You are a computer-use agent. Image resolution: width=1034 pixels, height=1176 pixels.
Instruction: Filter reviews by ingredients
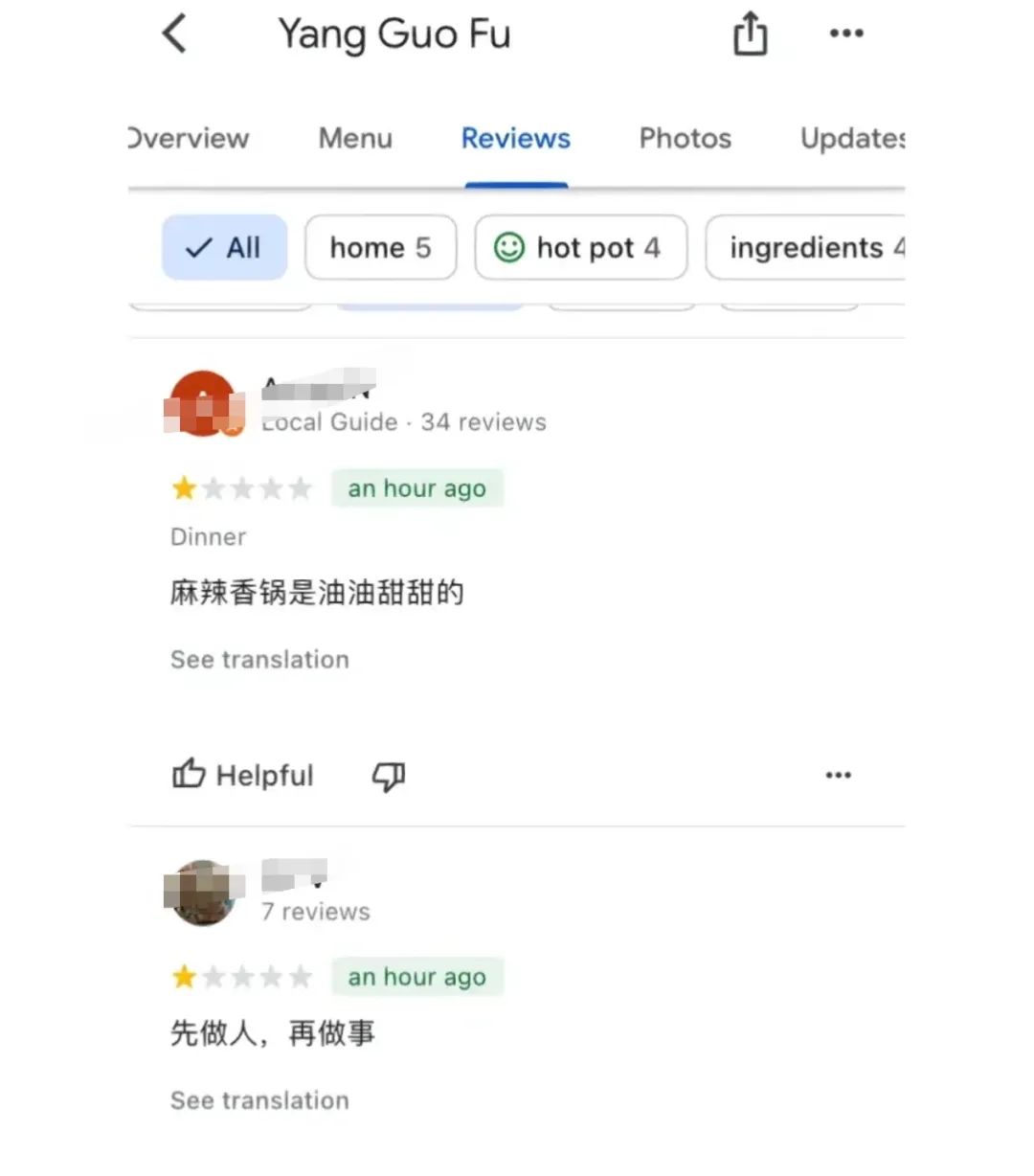click(809, 248)
